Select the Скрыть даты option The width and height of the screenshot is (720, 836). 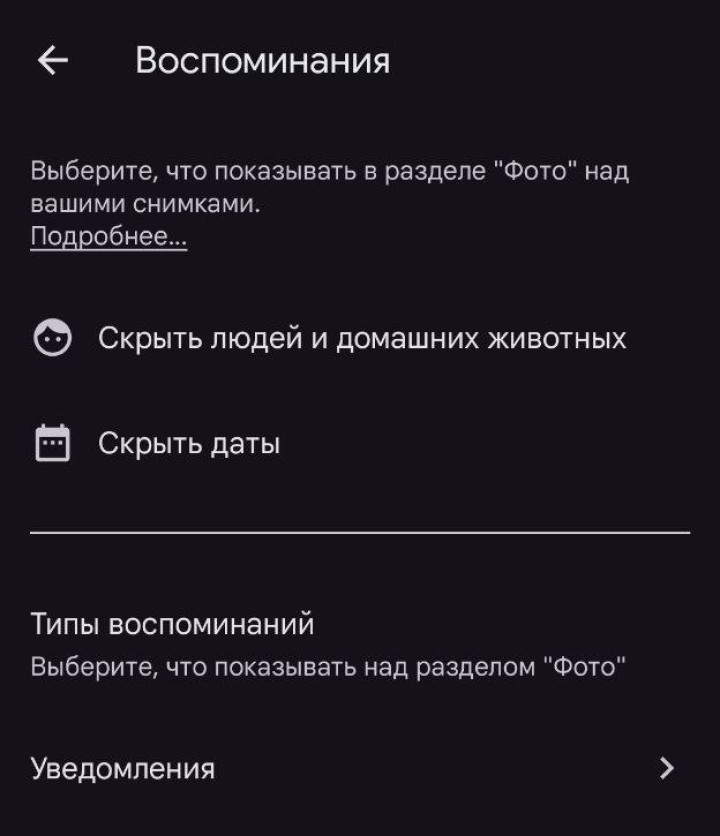[x=189, y=443]
